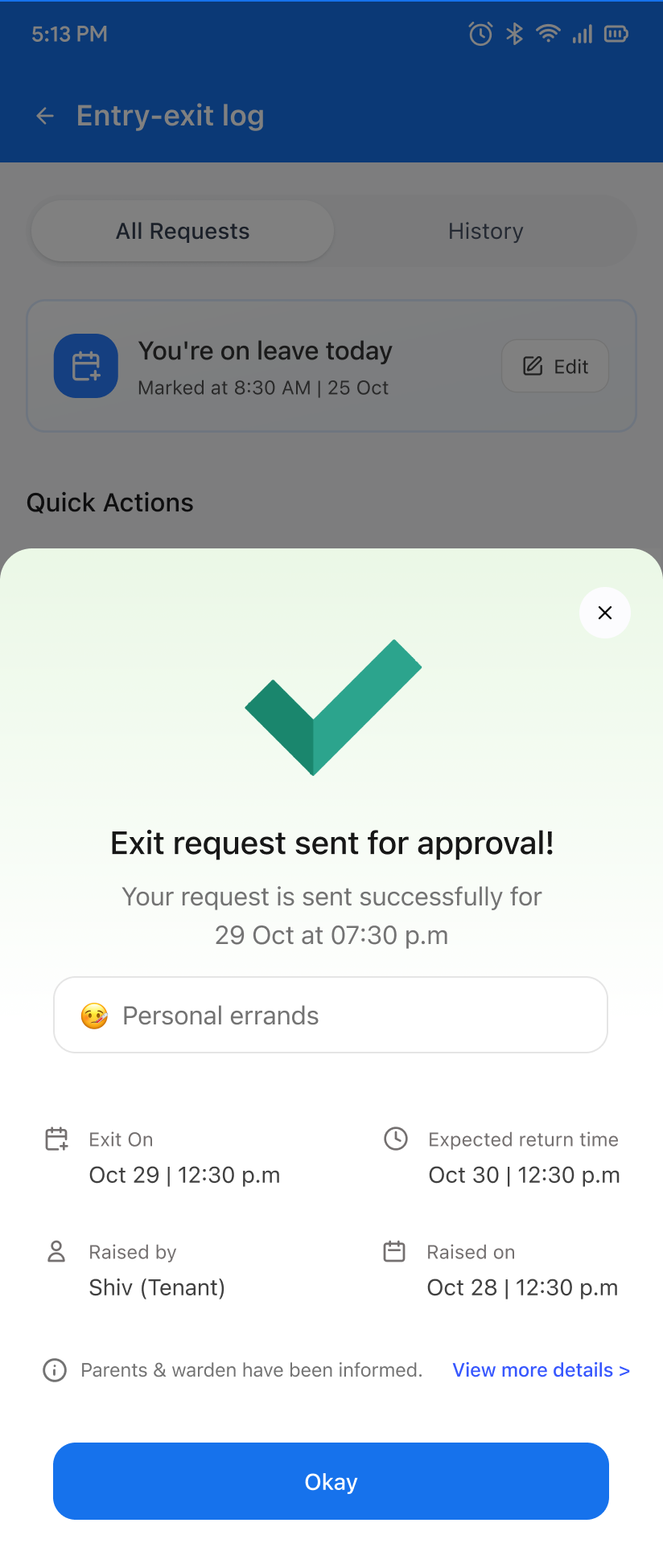
Task: Confirm with the Okay button
Action: click(331, 1481)
